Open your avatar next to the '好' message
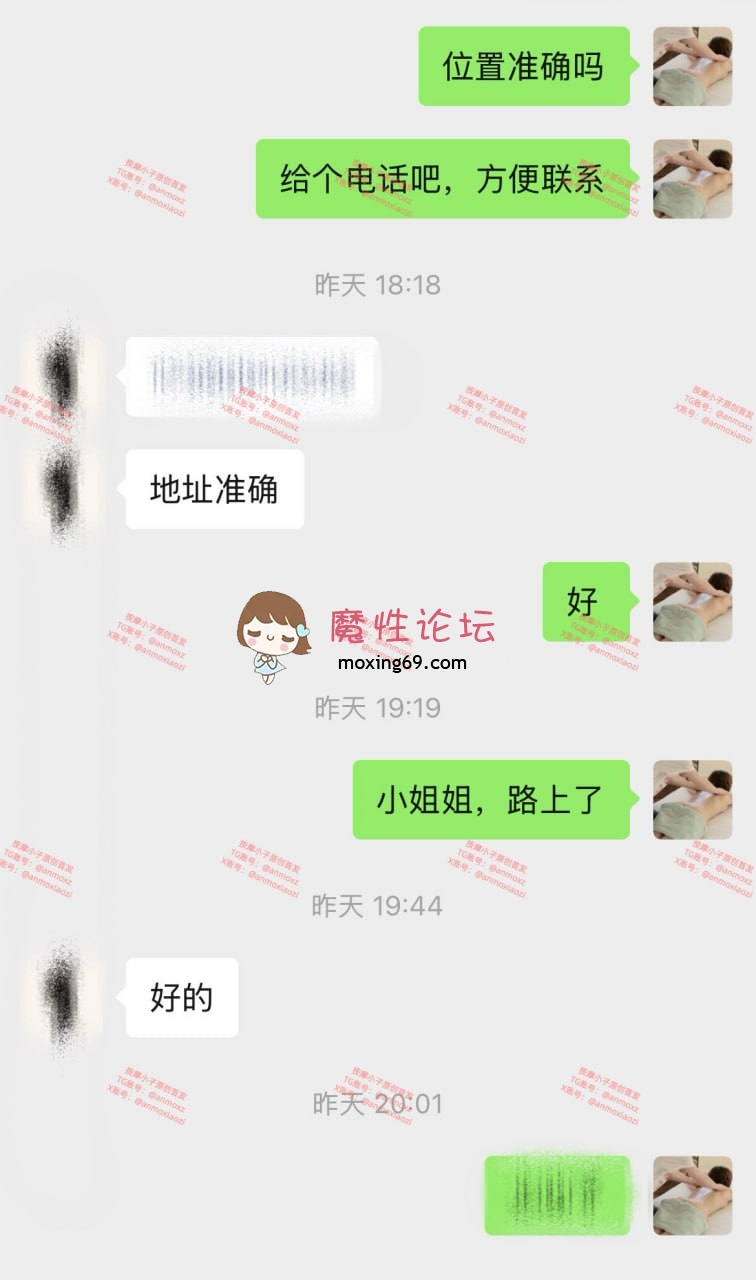756x1280 pixels. click(x=691, y=600)
